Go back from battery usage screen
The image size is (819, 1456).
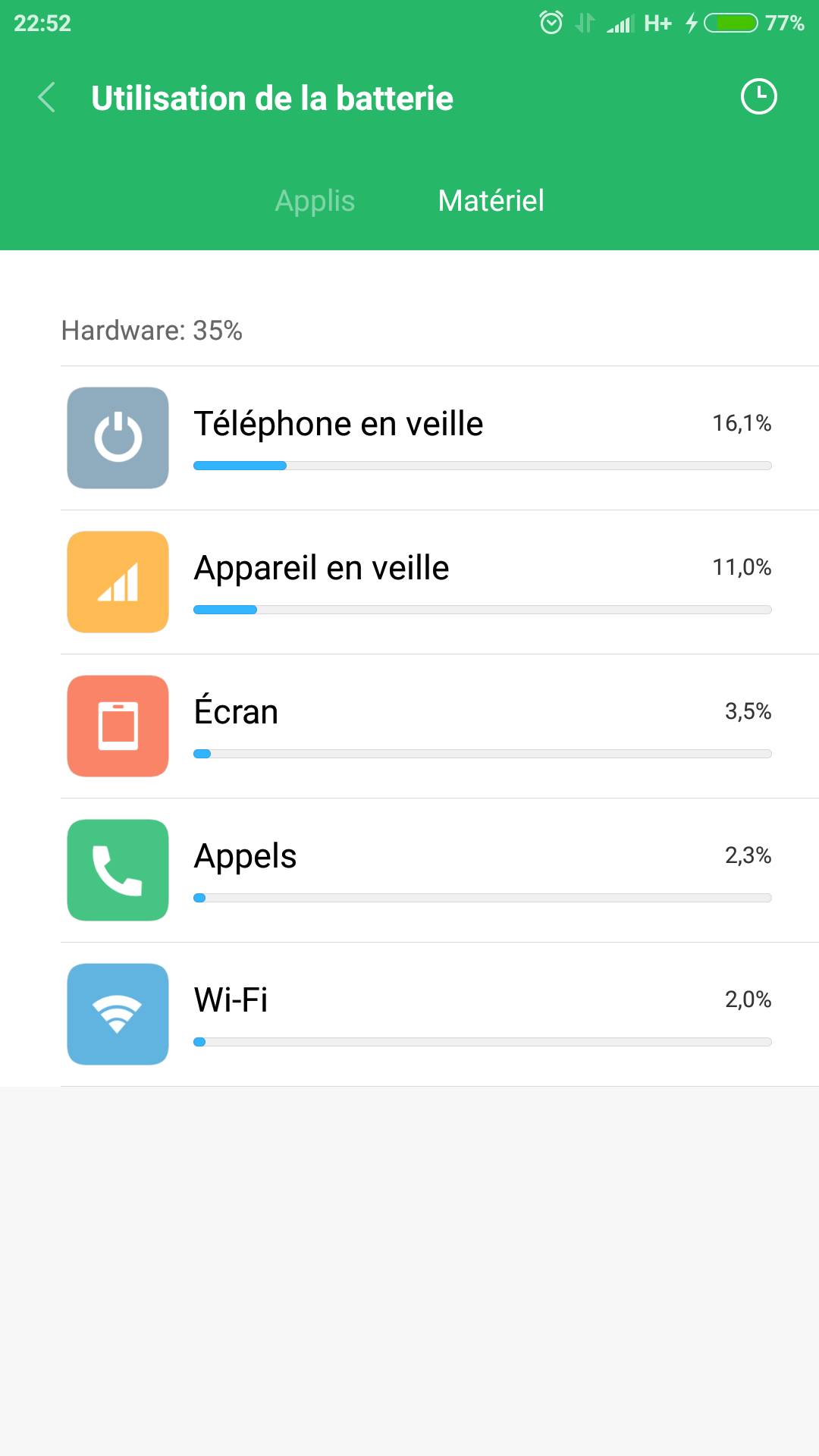click(x=47, y=98)
